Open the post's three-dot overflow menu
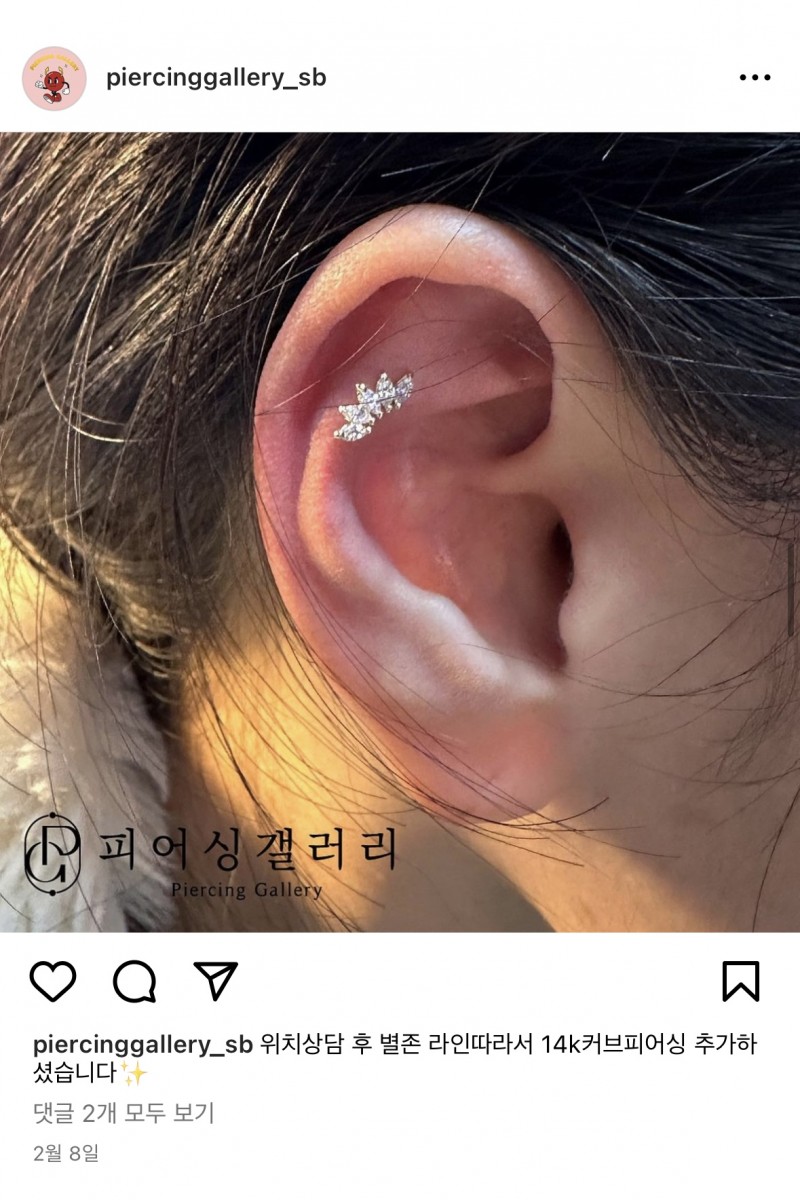Image resolution: width=800 pixels, height=1200 pixels. (x=754, y=78)
